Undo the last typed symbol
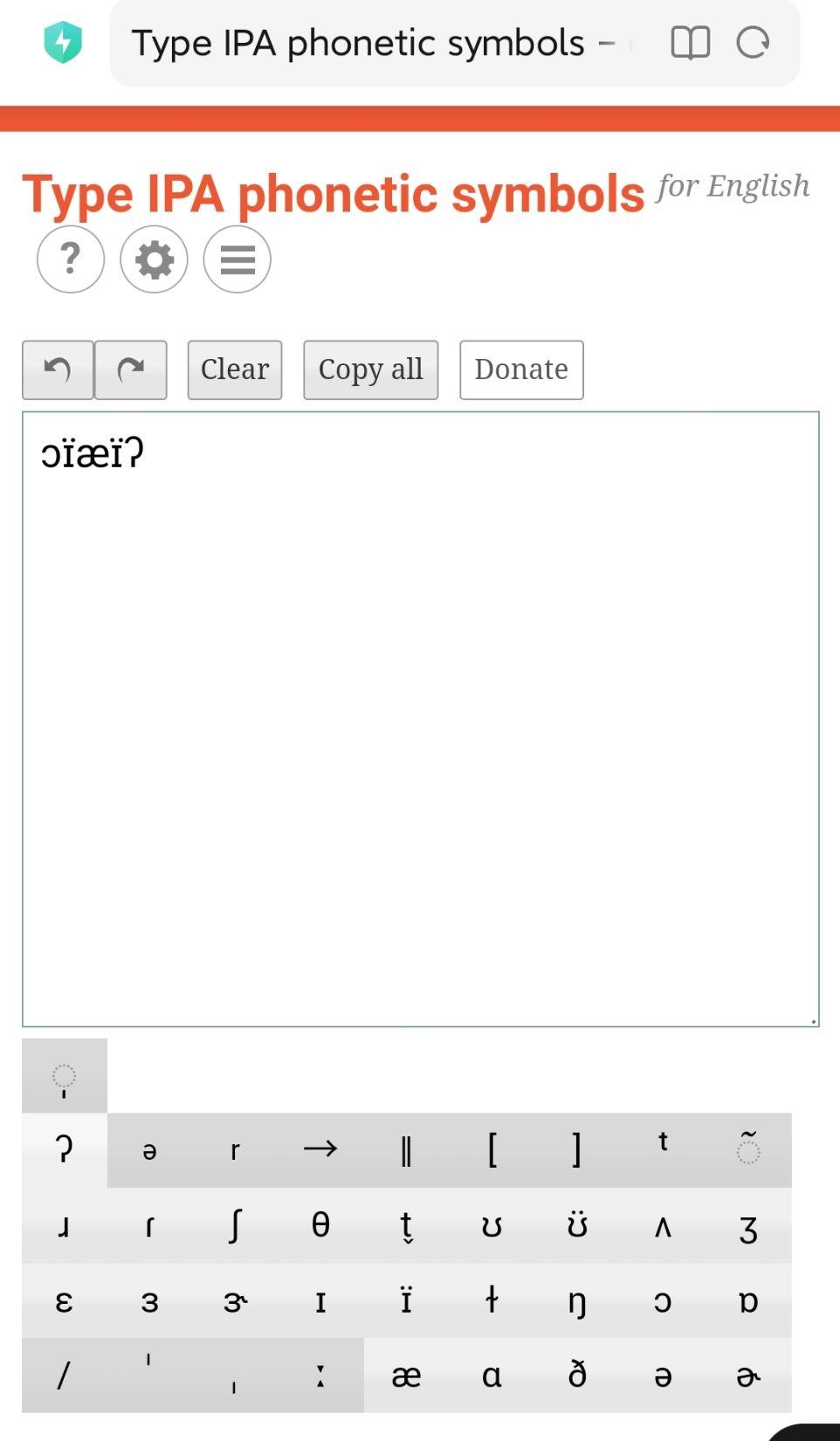 point(58,369)
